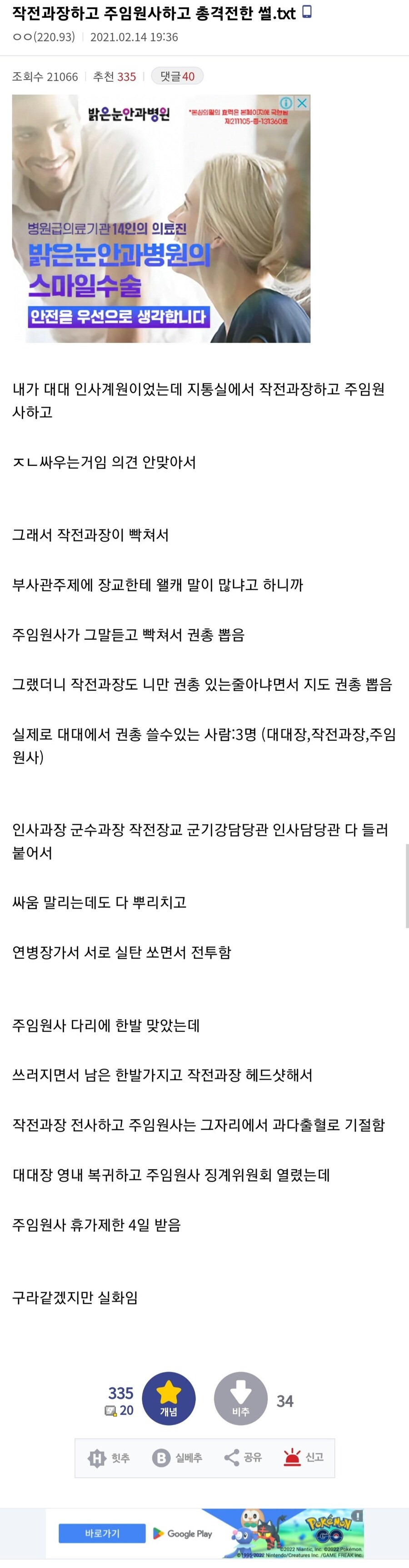Open the 댓글 40 comments chip
The height and width of the screenshot is (1568, 409).
pos(177,76)
